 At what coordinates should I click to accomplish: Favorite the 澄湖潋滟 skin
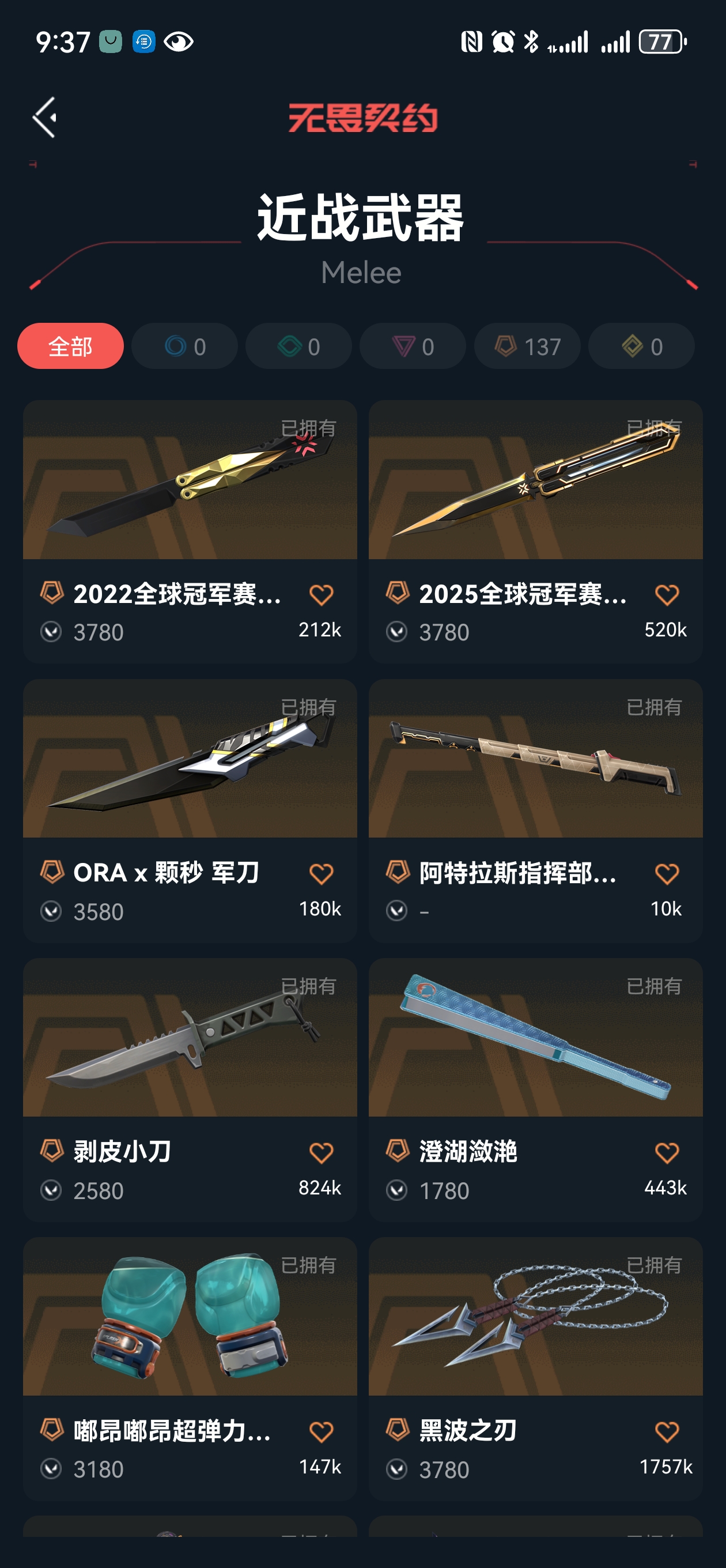[x=667, y=1152]
